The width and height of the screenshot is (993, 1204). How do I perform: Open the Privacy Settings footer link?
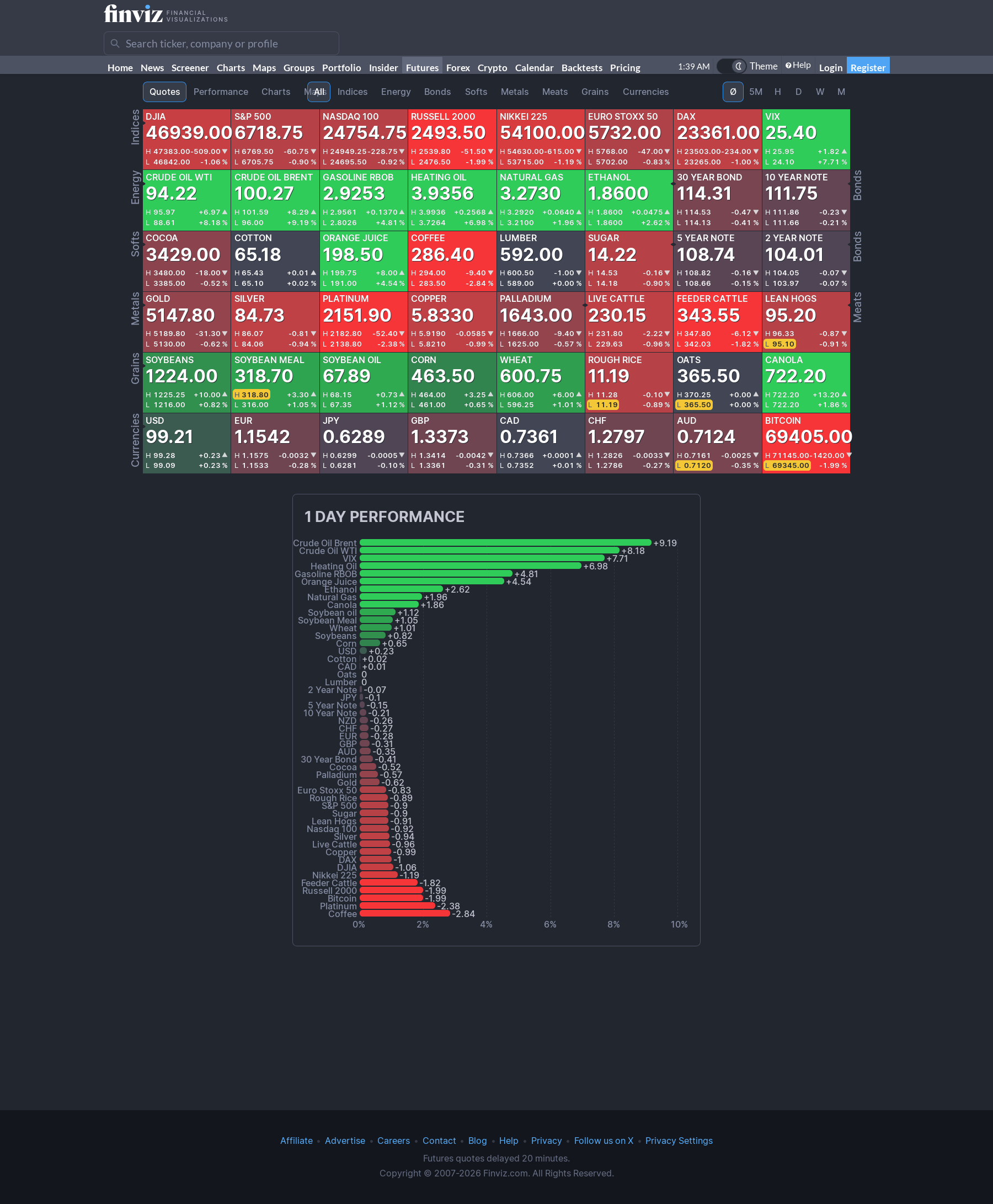click(x=679, y=1141)
